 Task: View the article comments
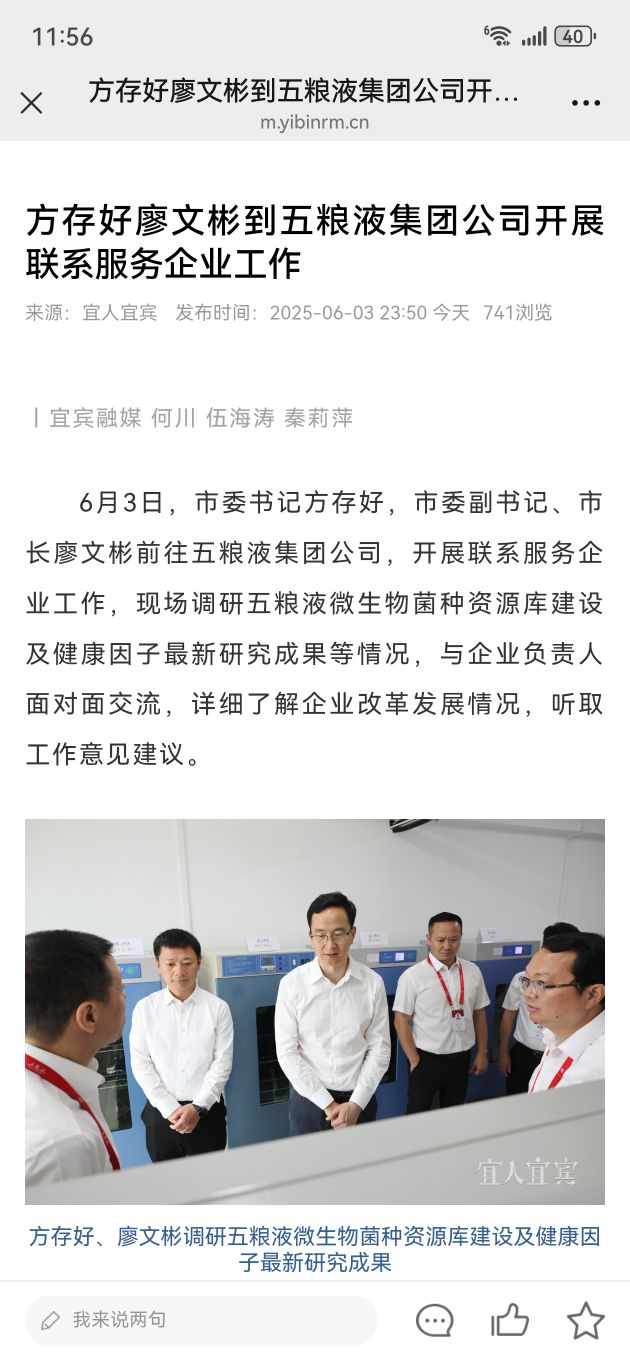coord(434,1321)
